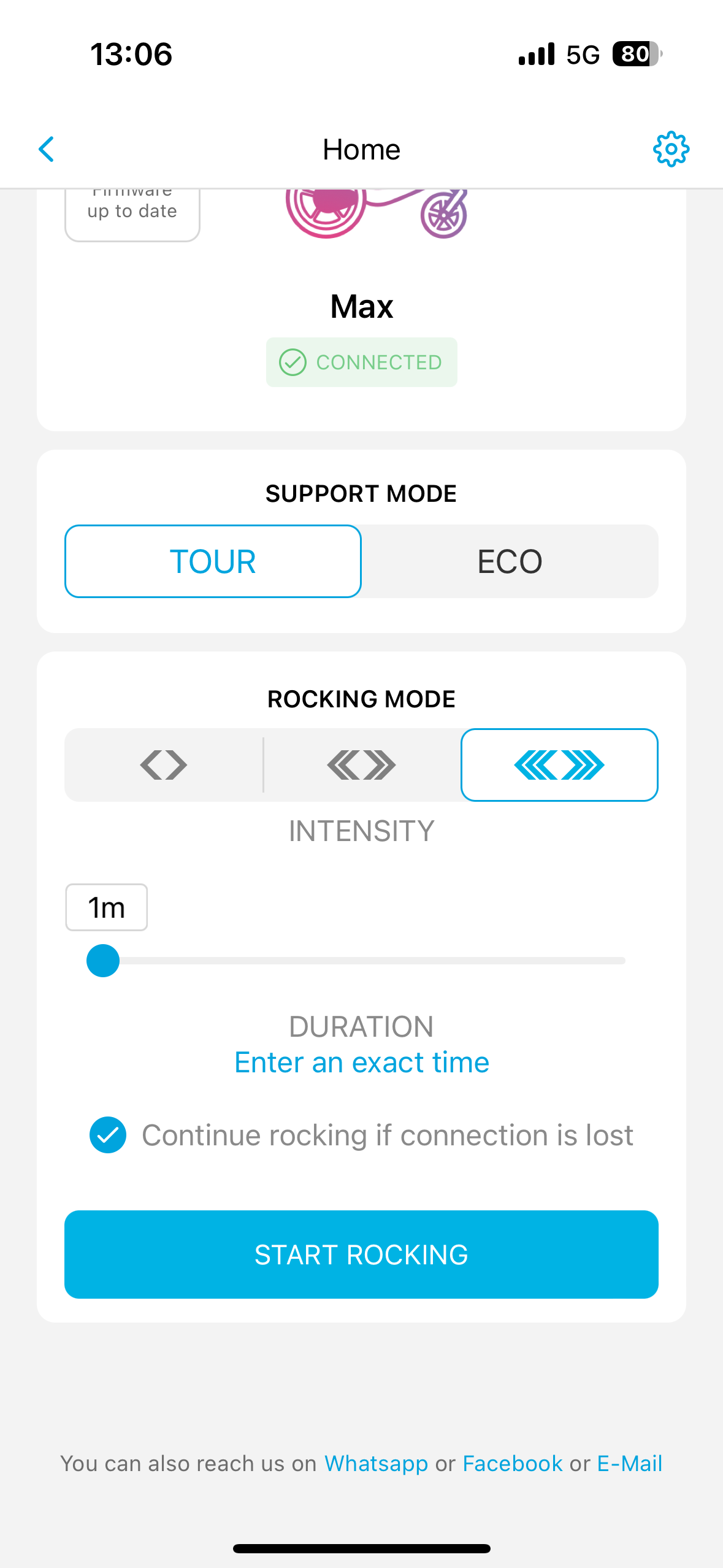Image resolution: width=723 pixels, height=1568 pixels.
Task: Open the Whatsapp contact link
Action: [x=376, y=1463]
